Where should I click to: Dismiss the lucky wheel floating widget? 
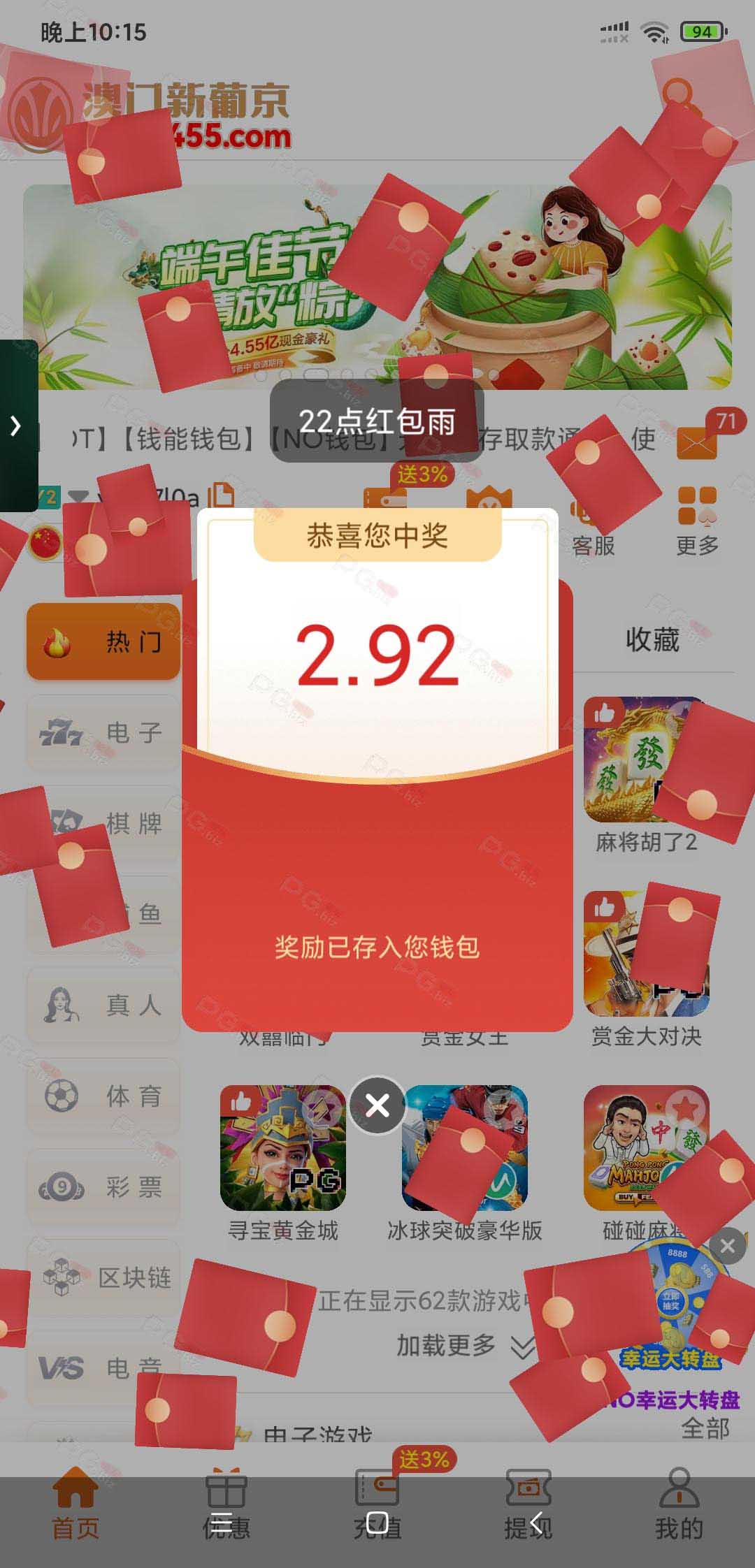pos(727,1245)
